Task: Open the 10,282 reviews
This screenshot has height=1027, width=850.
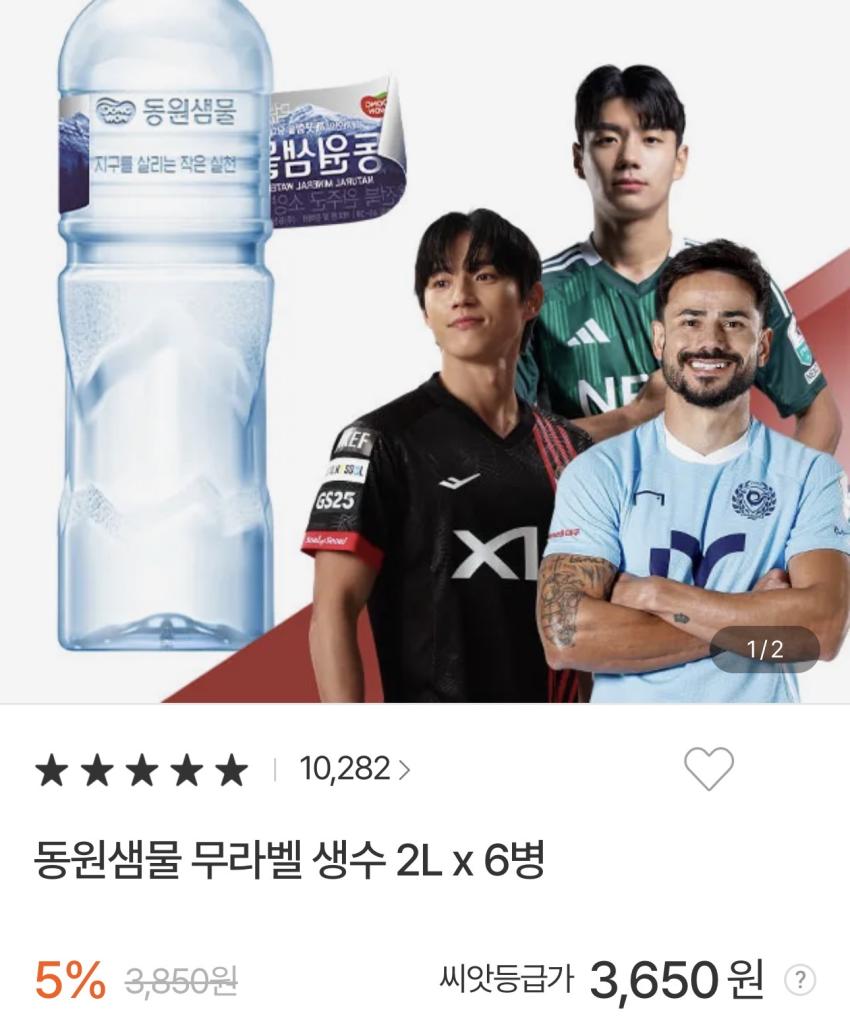Action: [353, 769]
